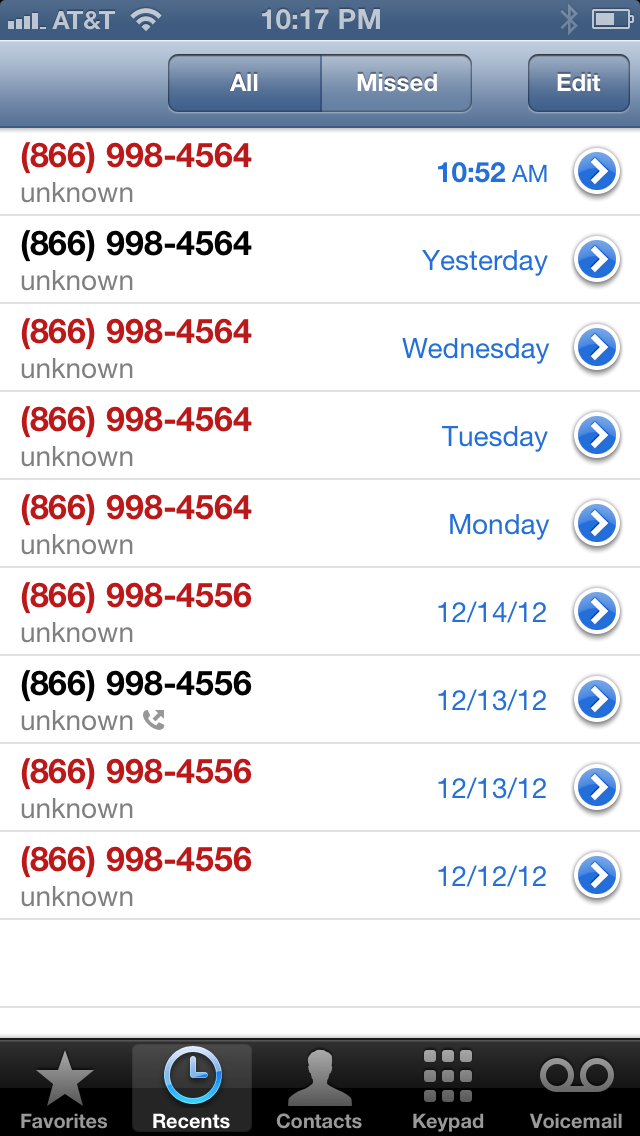Open details for the 10:52 AM call
The width and height of the screenshot is (640, 1136).
[x=596, y=173]
